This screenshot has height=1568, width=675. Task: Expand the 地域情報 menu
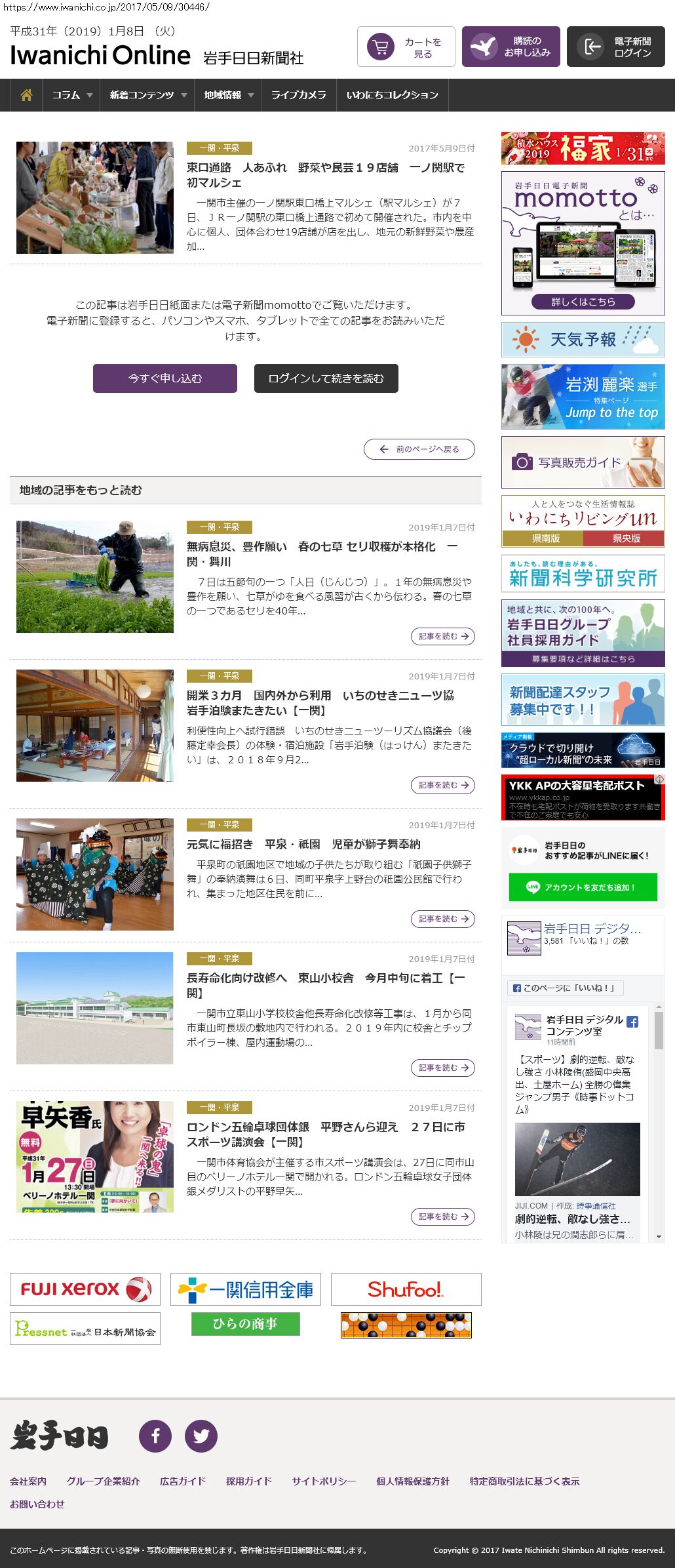[x=228, y=95]
